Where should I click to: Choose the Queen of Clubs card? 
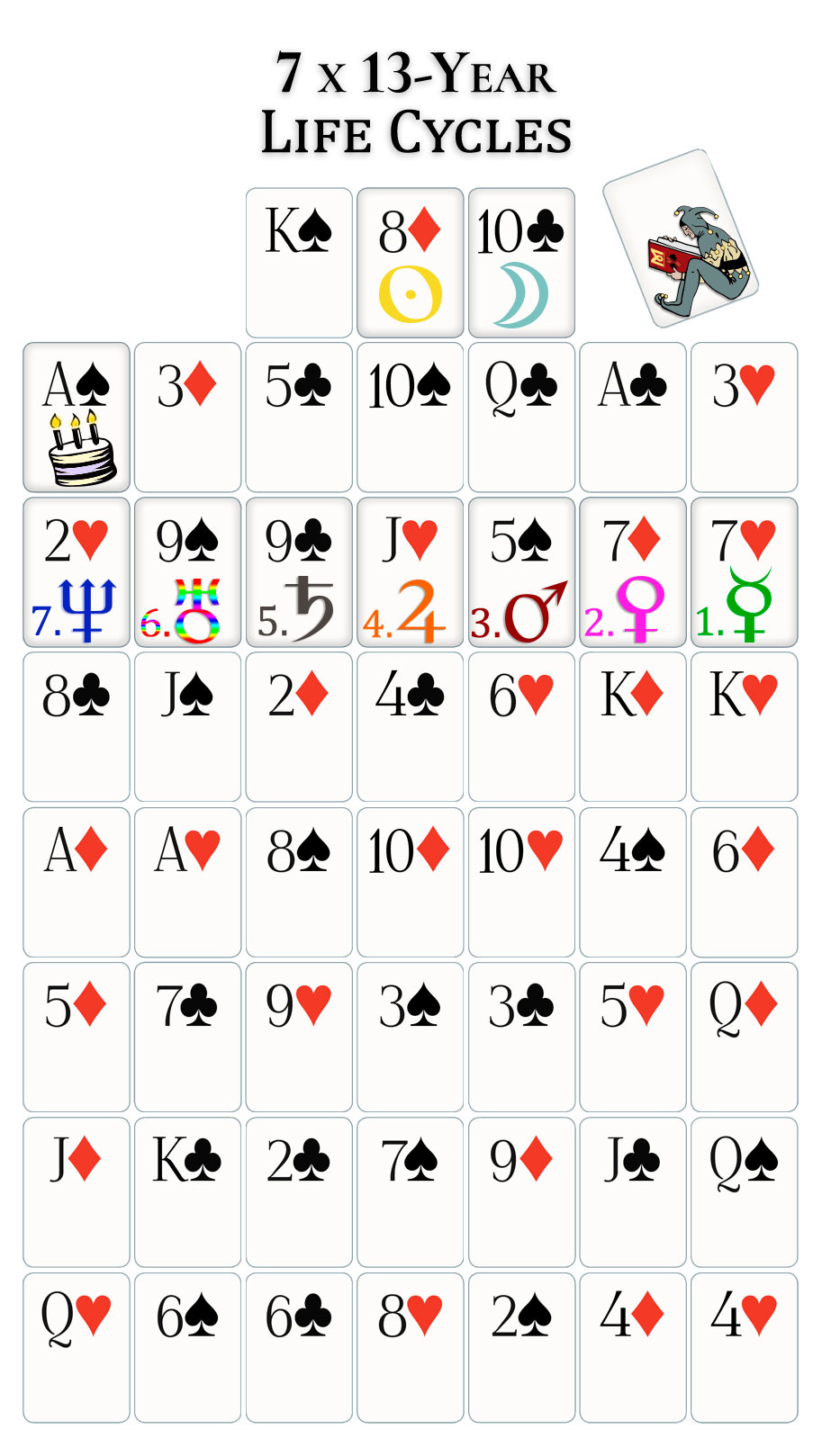coord(521,417)
